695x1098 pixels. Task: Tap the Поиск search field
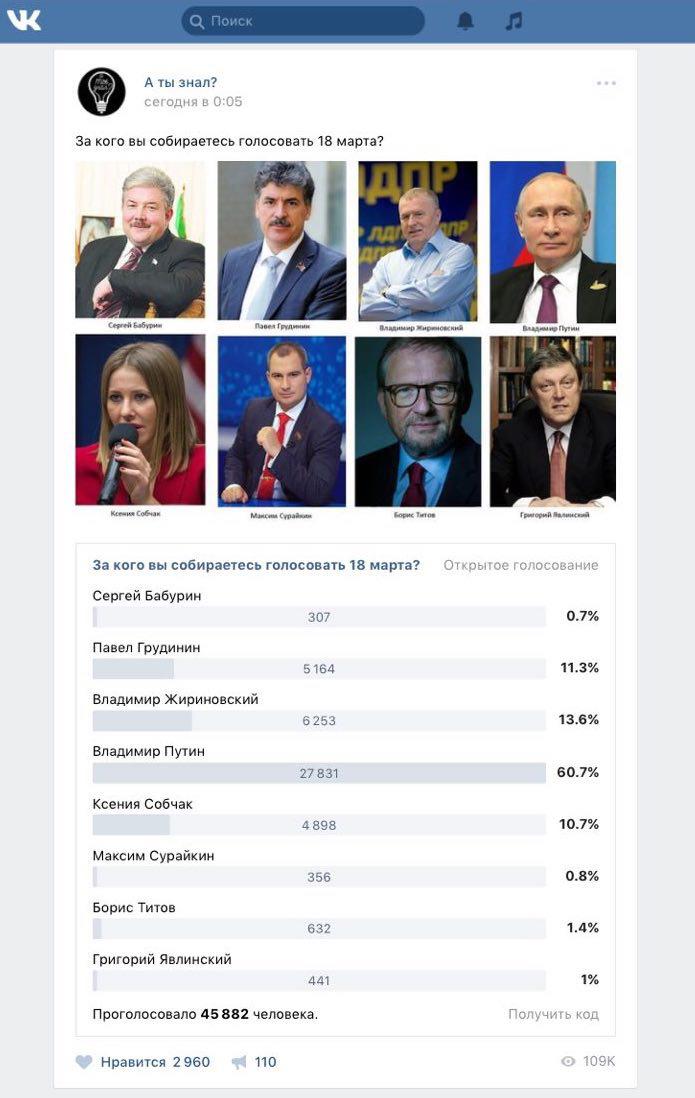point(303,21)
